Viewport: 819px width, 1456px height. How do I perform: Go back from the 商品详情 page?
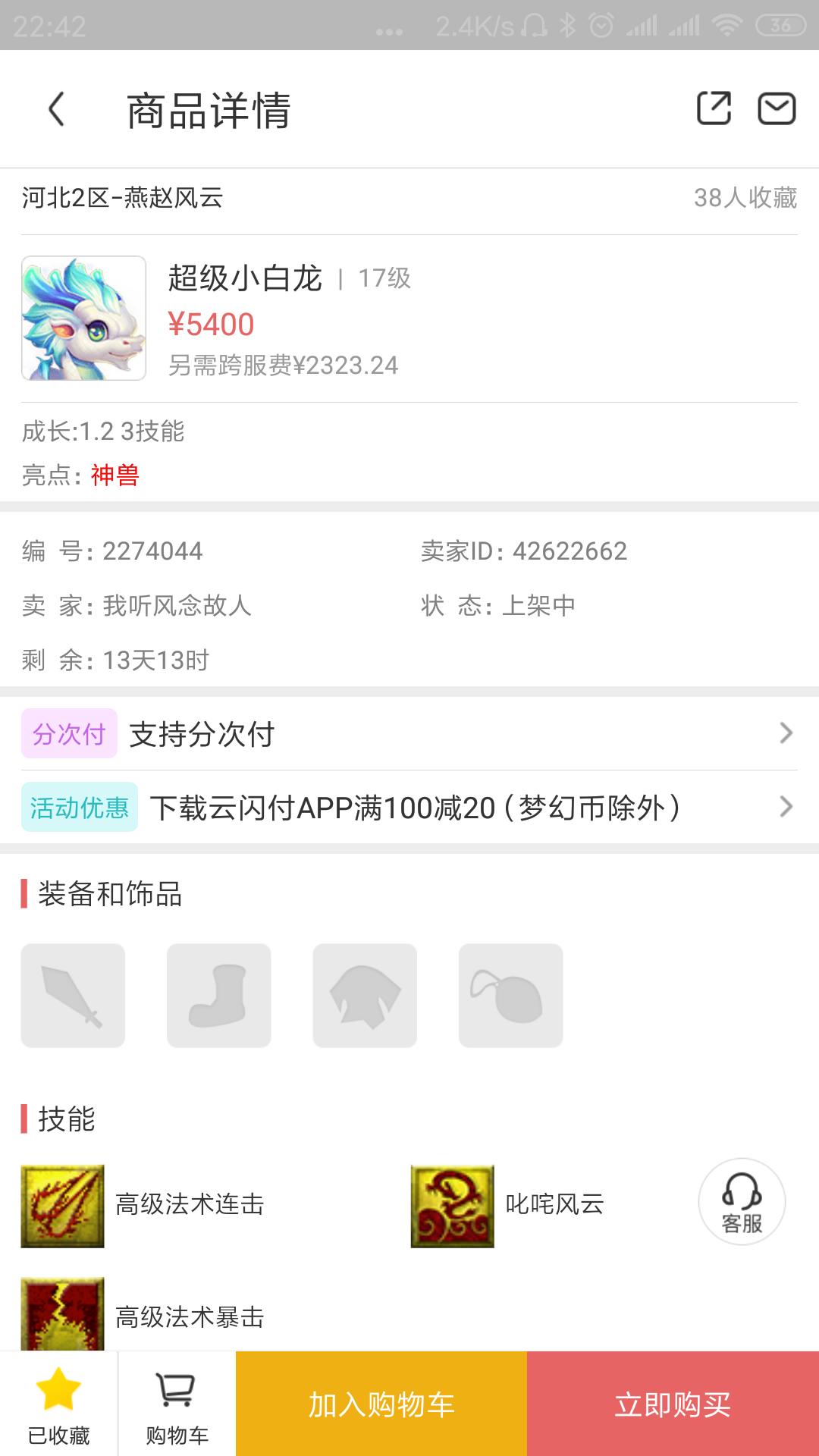coord(57,109)
